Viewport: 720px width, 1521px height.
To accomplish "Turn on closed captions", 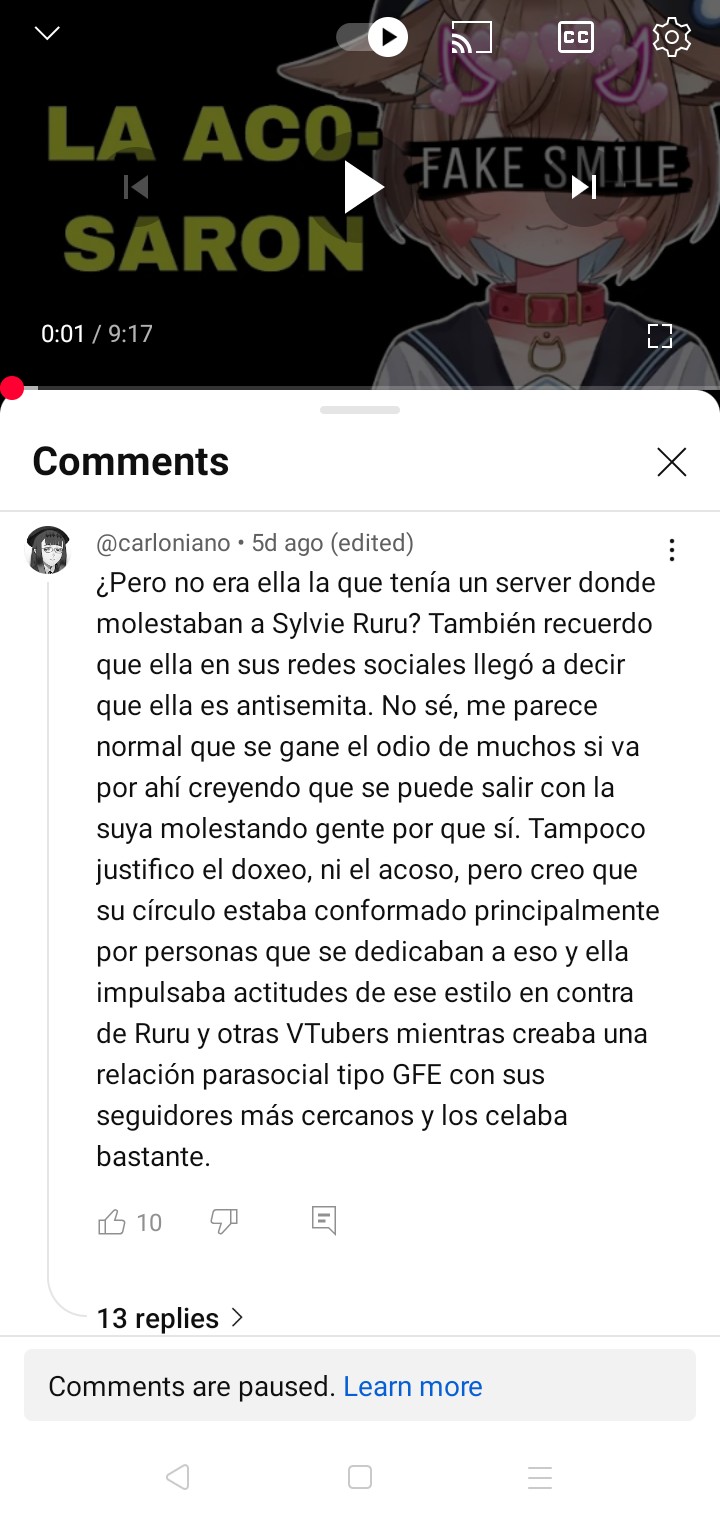I will point(575,38).
